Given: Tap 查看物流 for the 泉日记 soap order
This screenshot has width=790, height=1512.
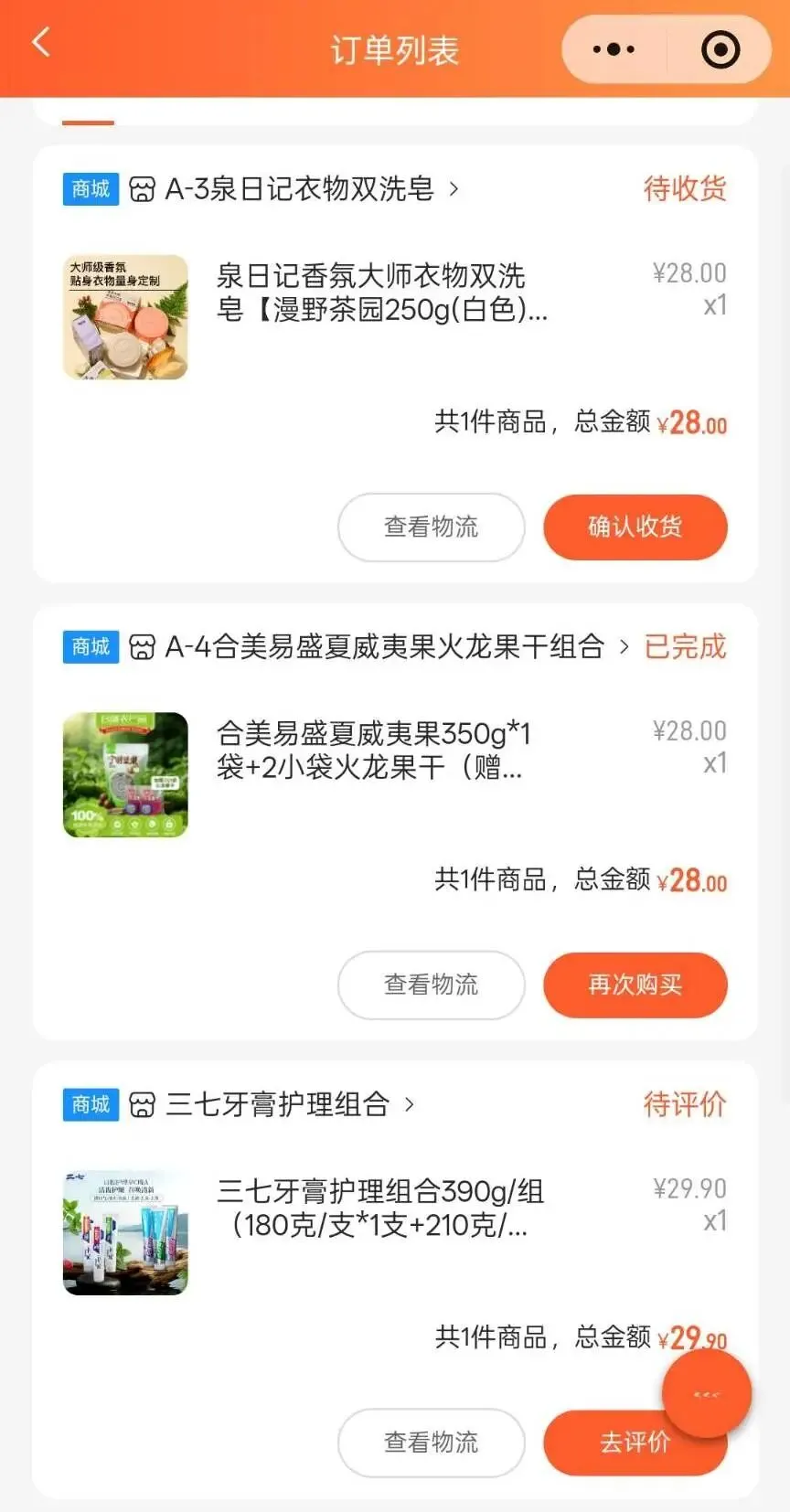Looking at the screenshot, I should click(x=431, y=527).
